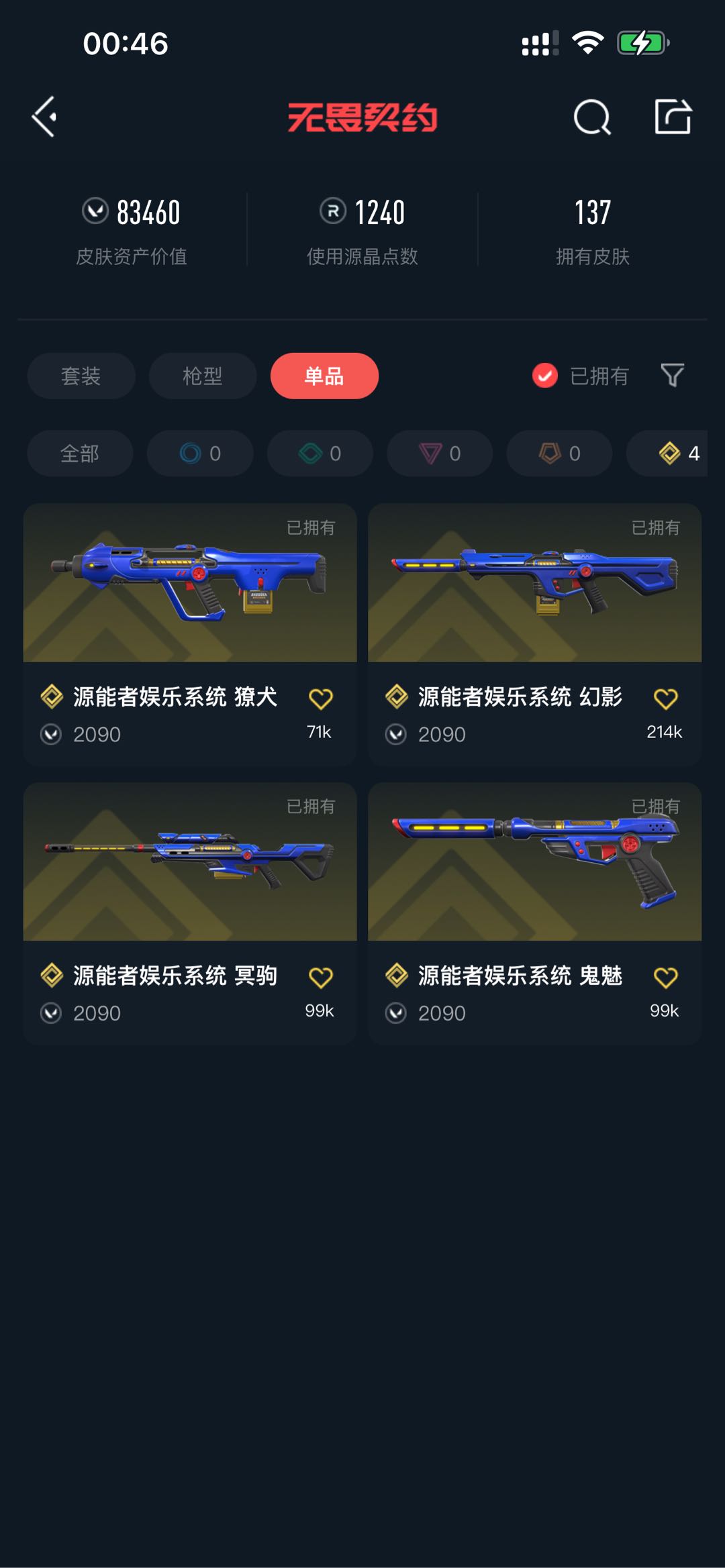Switch to the 套装 tab
Screen dimensions: 725x1568
click(x=81, y=376)
